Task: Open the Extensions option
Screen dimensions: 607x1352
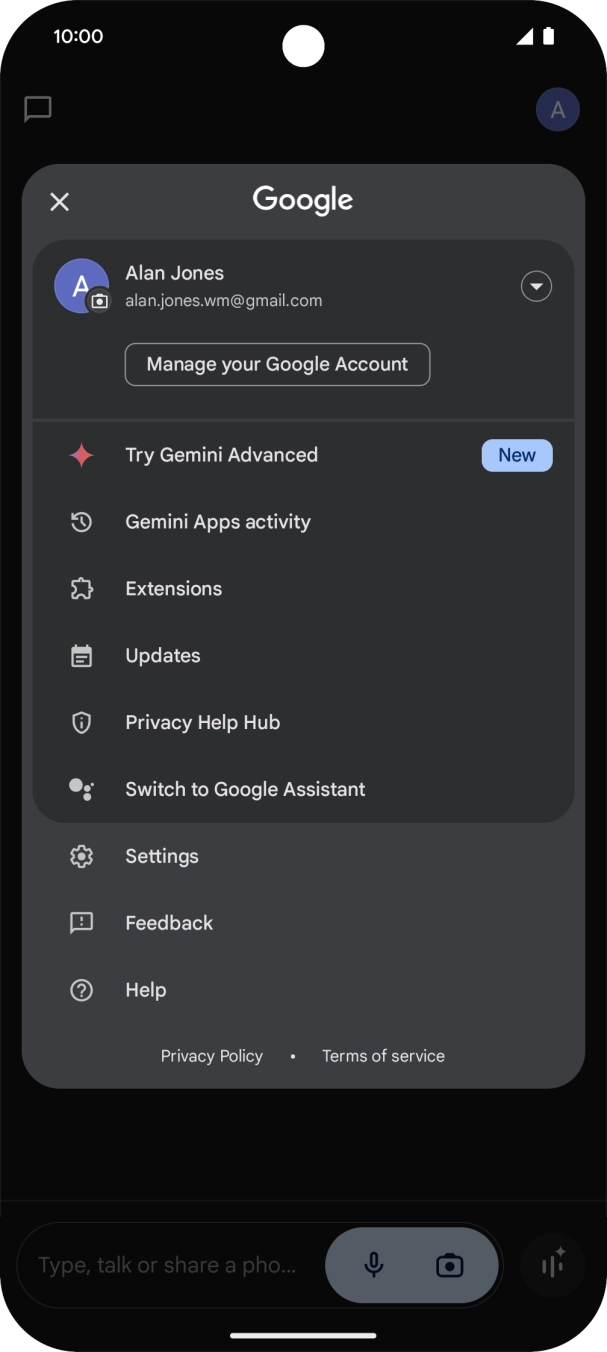Action: (173, 589)
